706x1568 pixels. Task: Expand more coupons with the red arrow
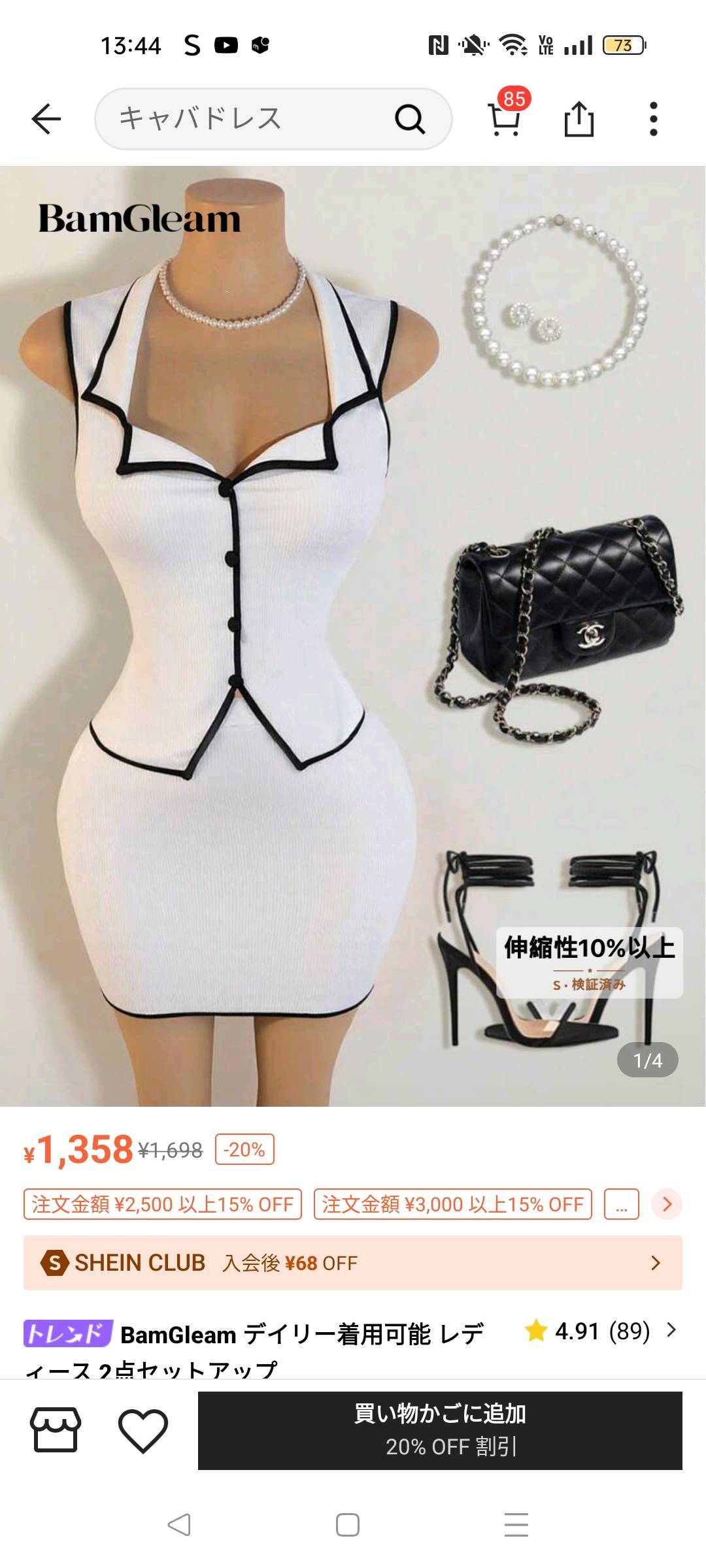tap(667, 1204)
